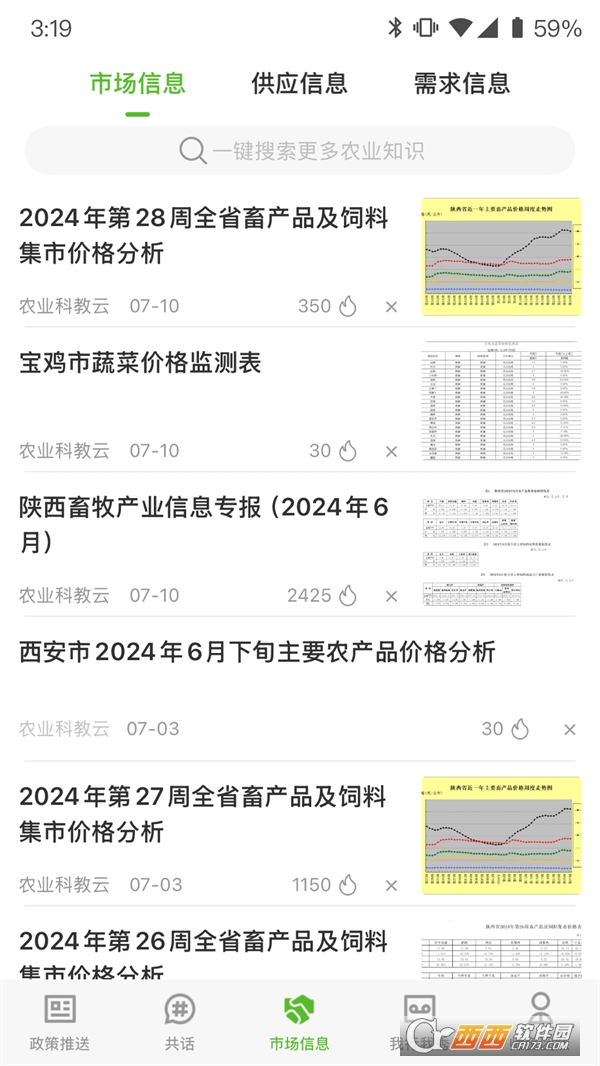Select the 市场信息 top tab
This screenshot has height=1066, width=600.
coord(137,84)
